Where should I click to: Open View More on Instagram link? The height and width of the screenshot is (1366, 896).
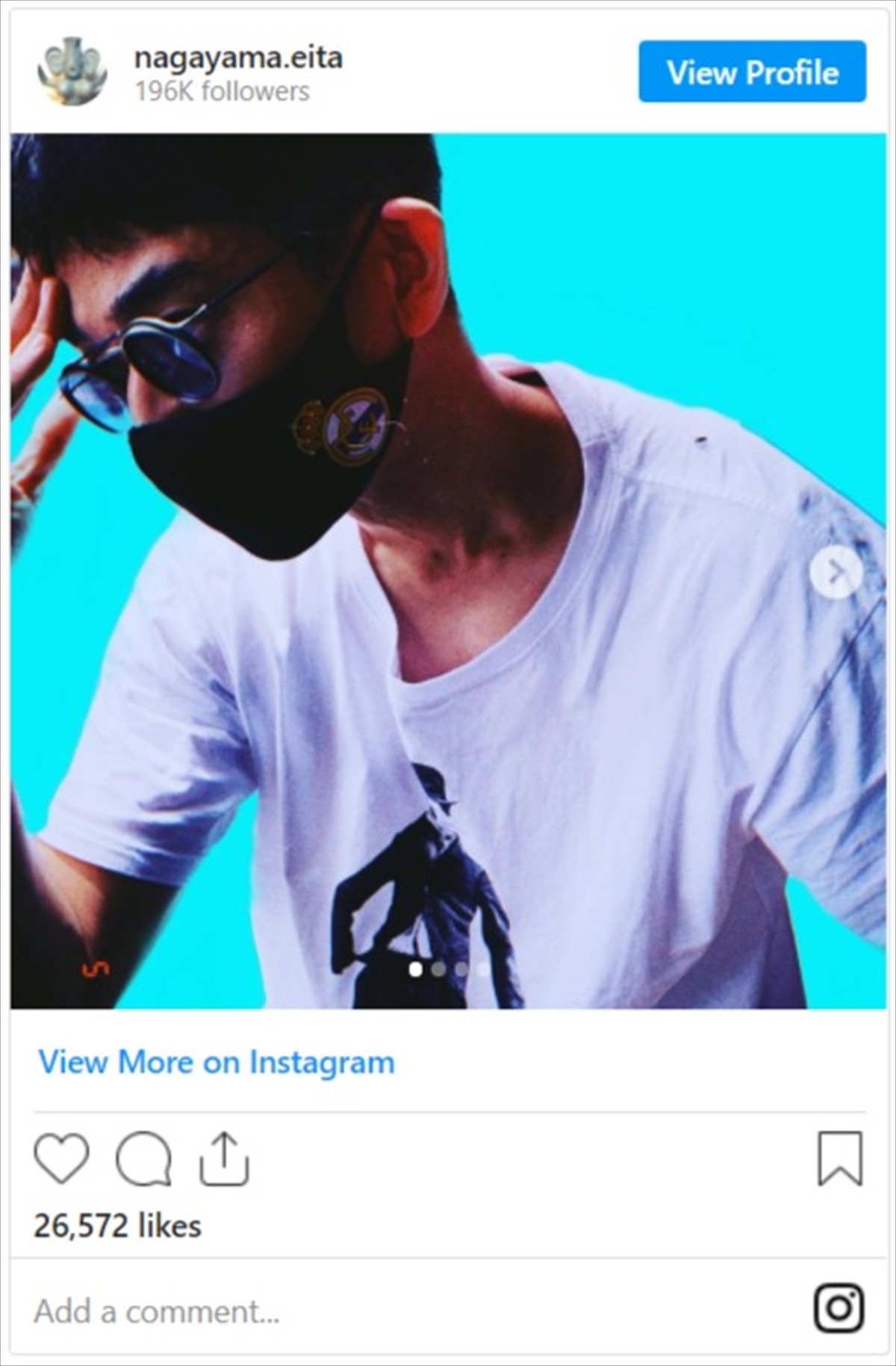coord(217,1061)
